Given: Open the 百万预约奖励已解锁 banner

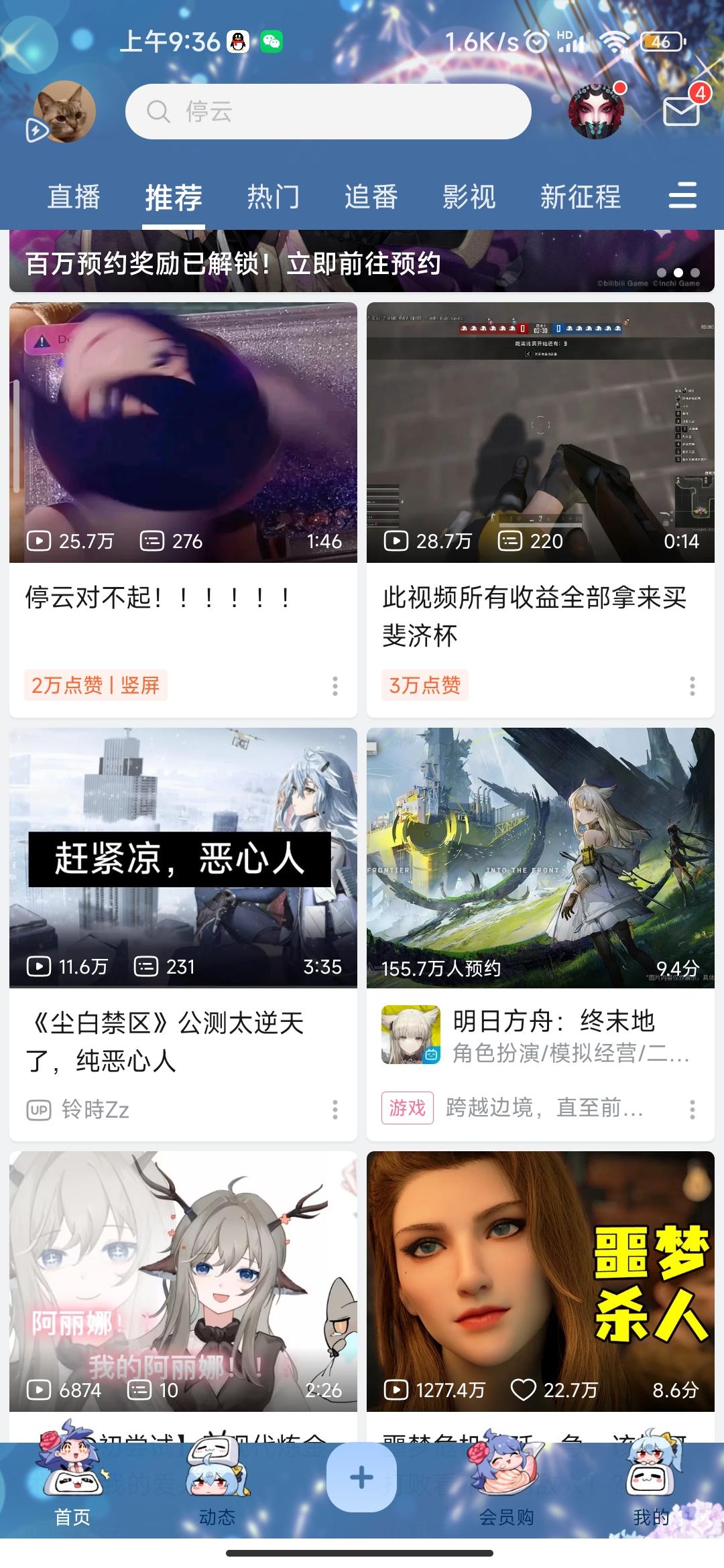Looking at the screenshot, I should [362, 263].
